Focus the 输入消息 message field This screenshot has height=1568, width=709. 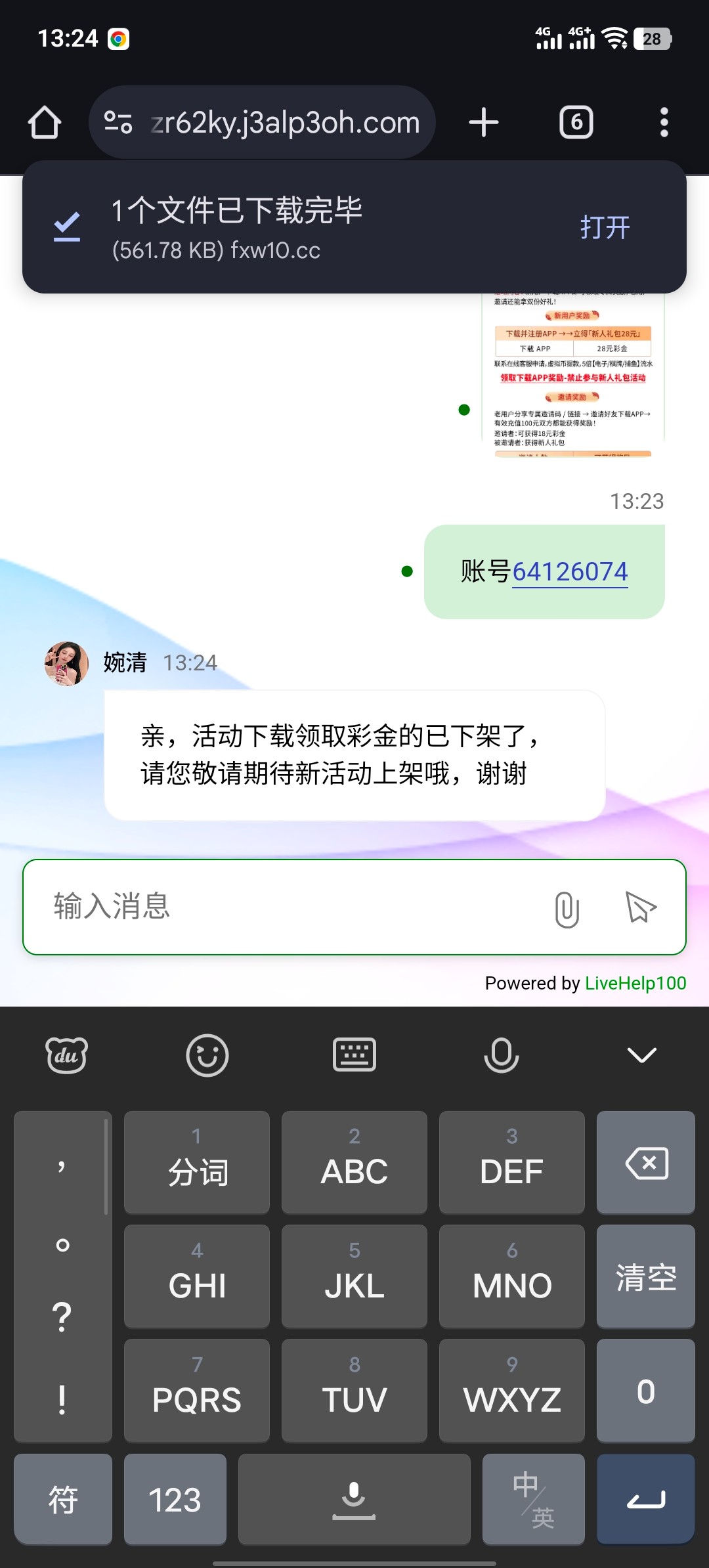point(289,907)
